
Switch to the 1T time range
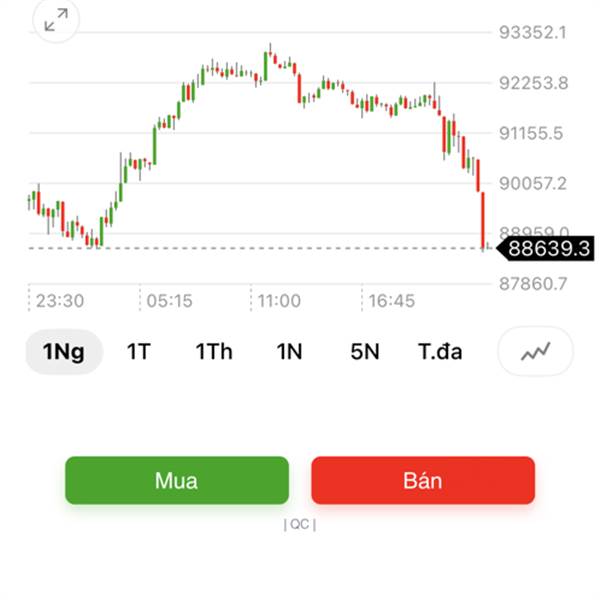point(138,351)
